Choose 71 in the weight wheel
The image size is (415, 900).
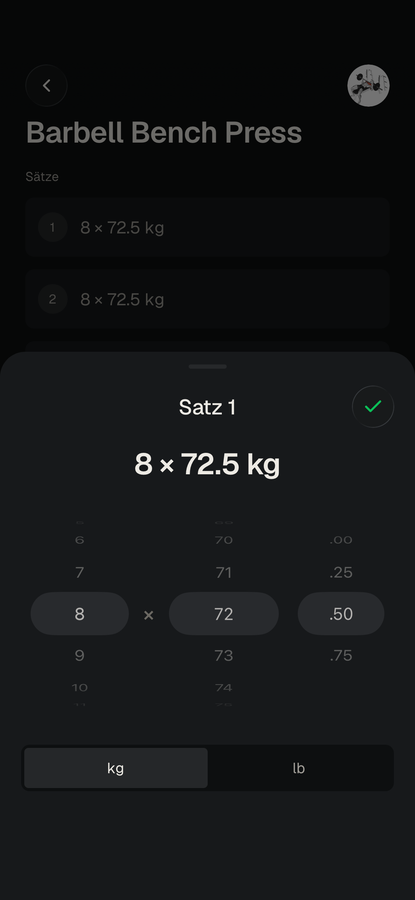click(223, 572)
